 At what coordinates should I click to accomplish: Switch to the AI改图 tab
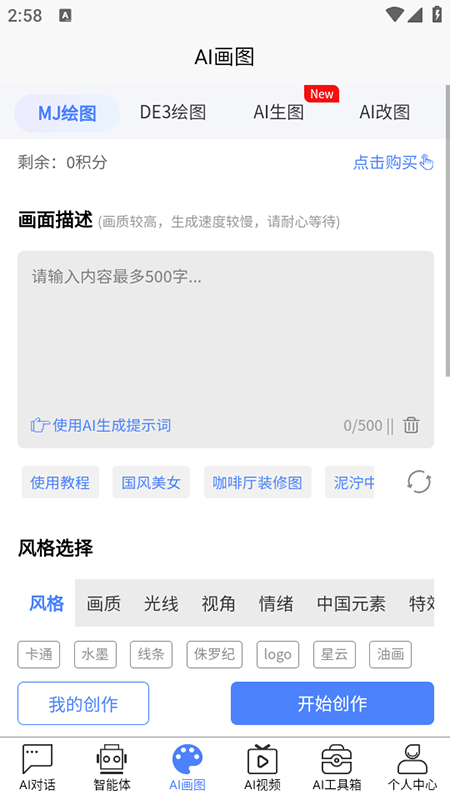pyautogui.click(x=384, y=112)
